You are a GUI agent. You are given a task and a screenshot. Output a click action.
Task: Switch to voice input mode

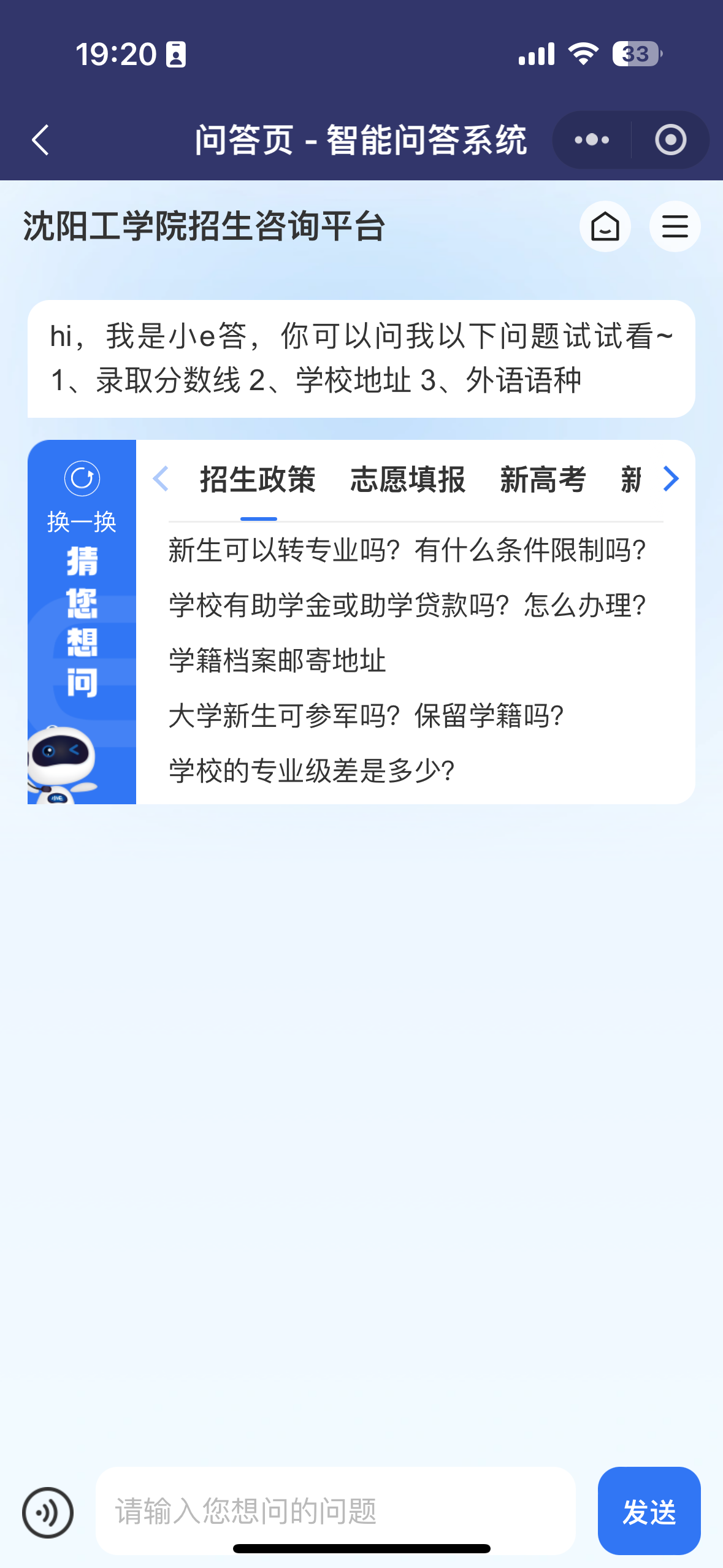(48, 1513)
